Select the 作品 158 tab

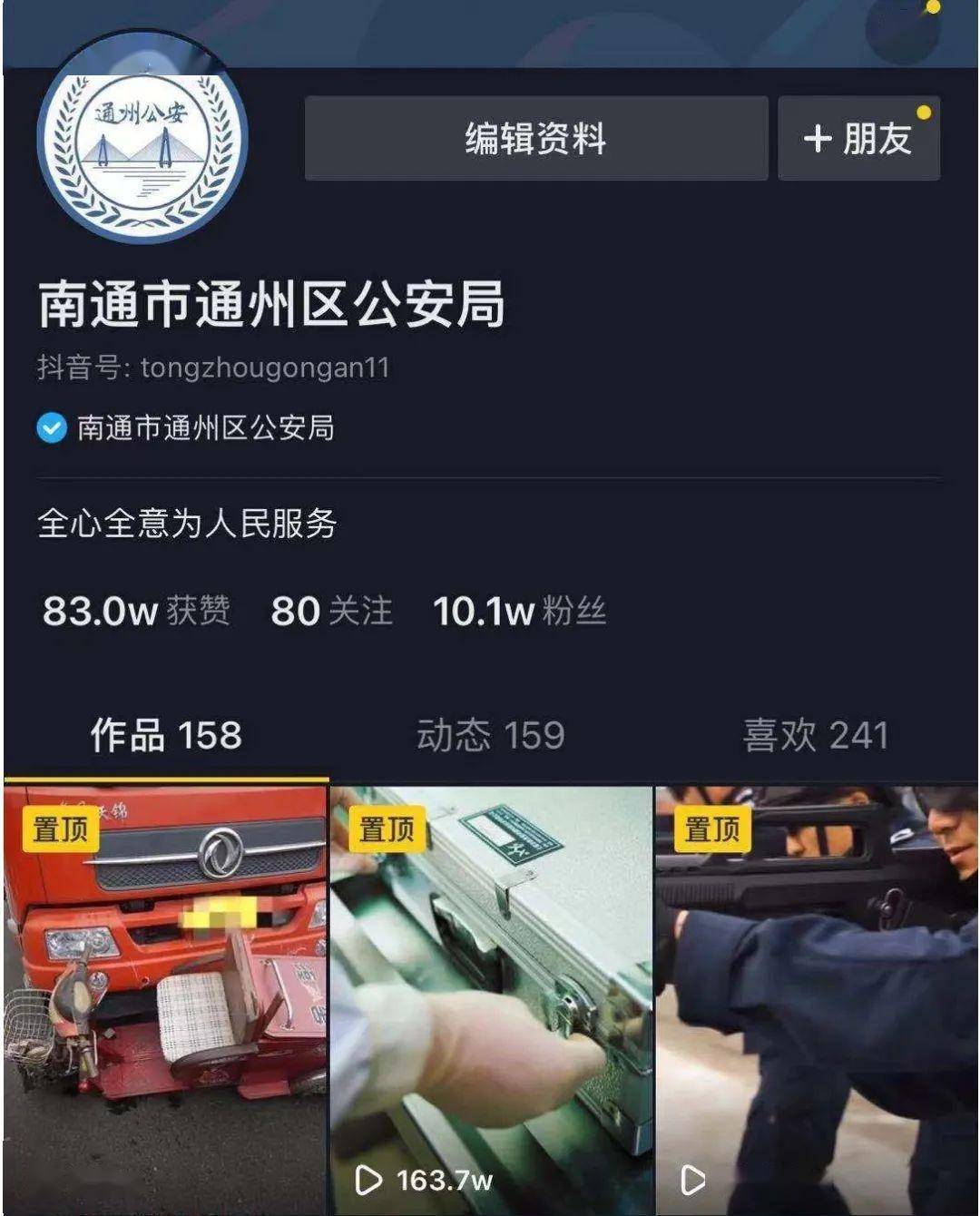[x=166, y=735]
